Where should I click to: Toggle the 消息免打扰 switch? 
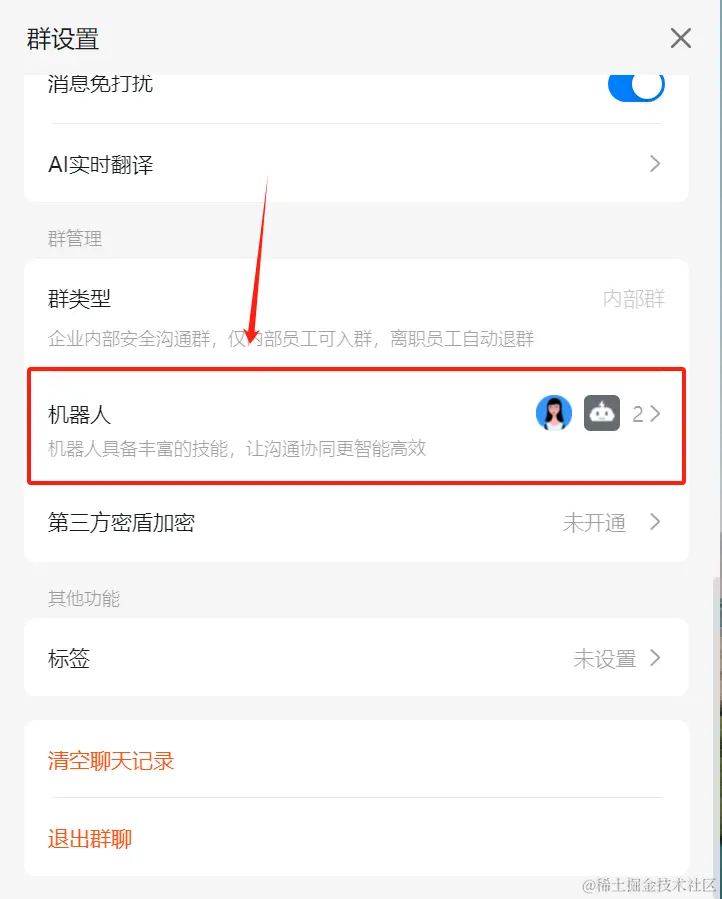coord(636,85)
